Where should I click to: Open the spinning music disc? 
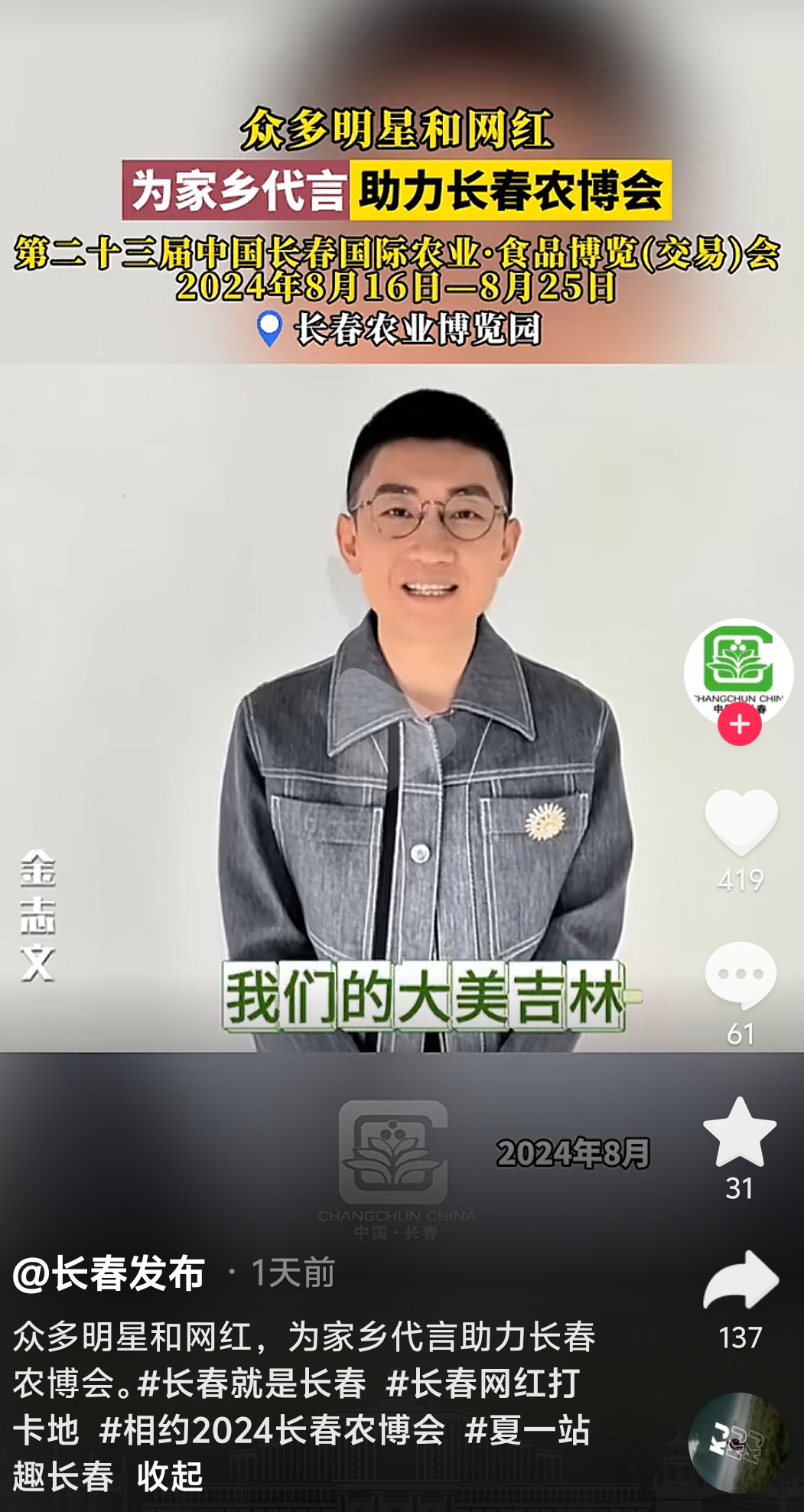tap(737, 1442)
